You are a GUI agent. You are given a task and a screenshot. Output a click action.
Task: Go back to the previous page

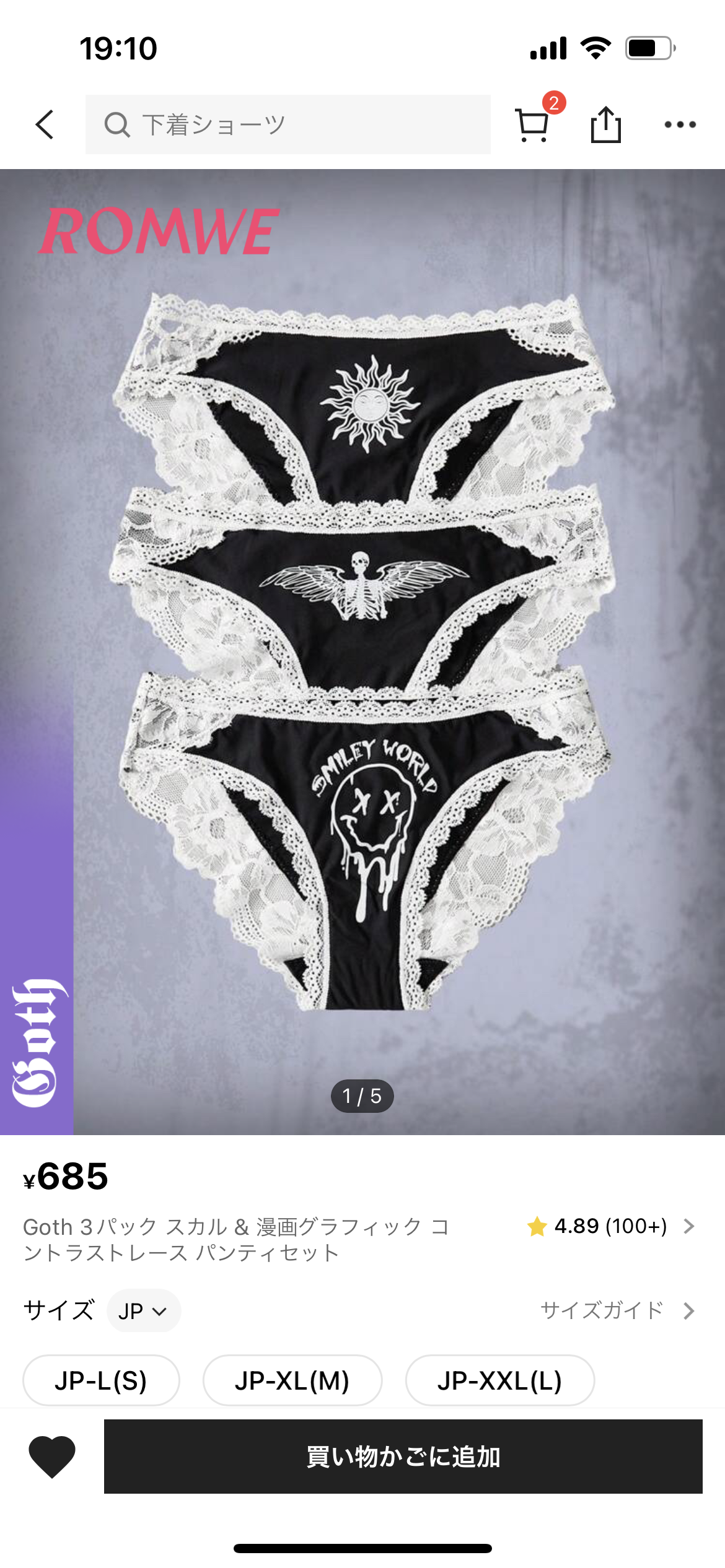point(45,124)
